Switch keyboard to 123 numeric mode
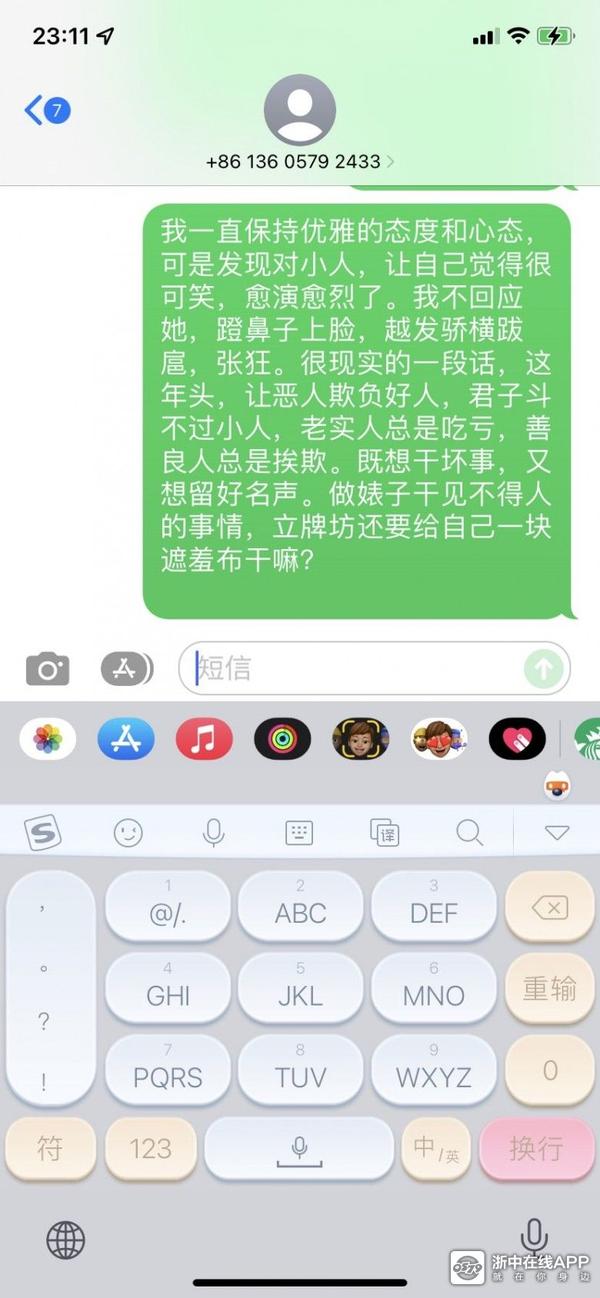 point(150,1148)
